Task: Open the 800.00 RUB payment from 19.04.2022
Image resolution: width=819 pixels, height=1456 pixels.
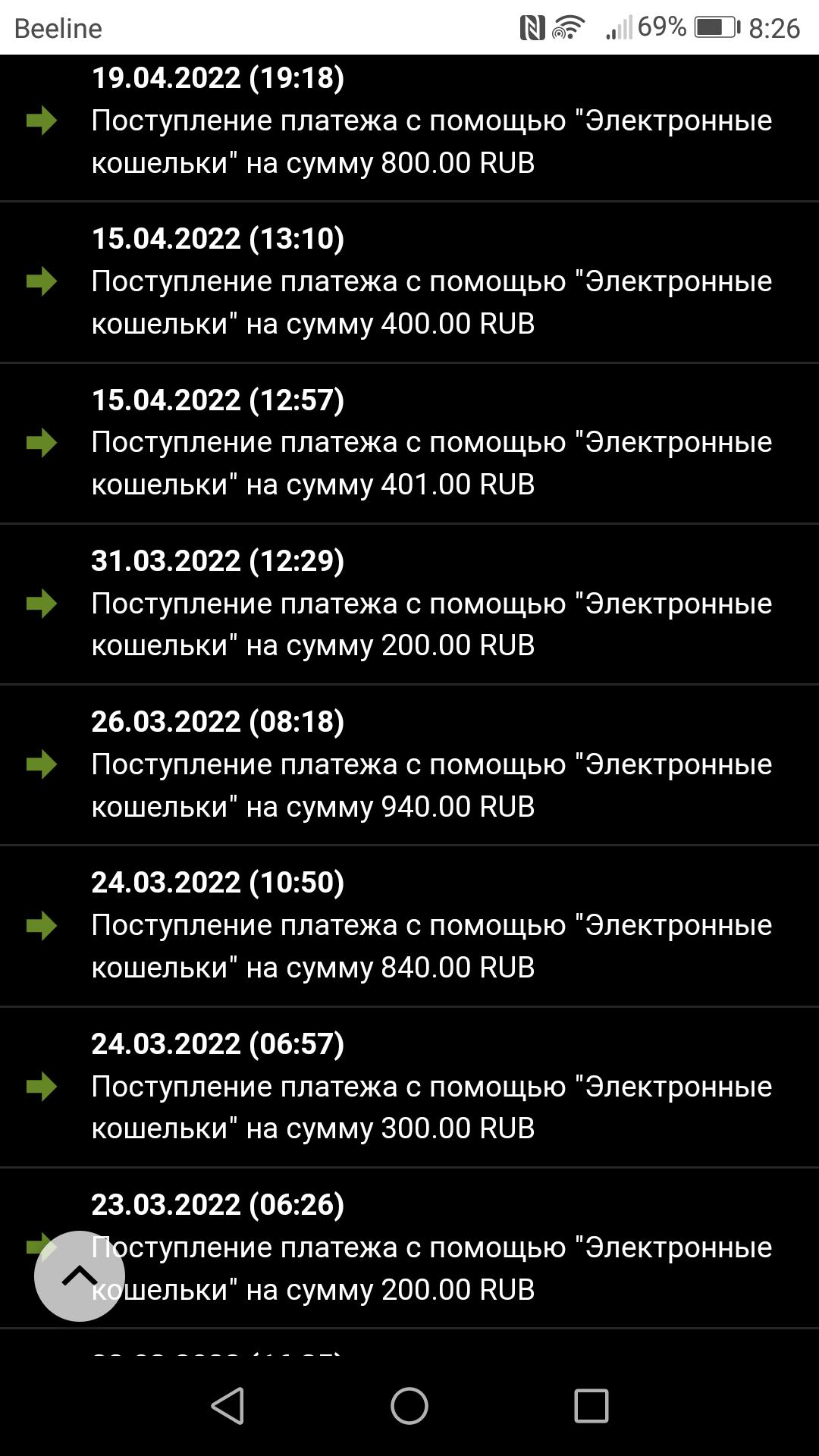Action: pos(431,121)
